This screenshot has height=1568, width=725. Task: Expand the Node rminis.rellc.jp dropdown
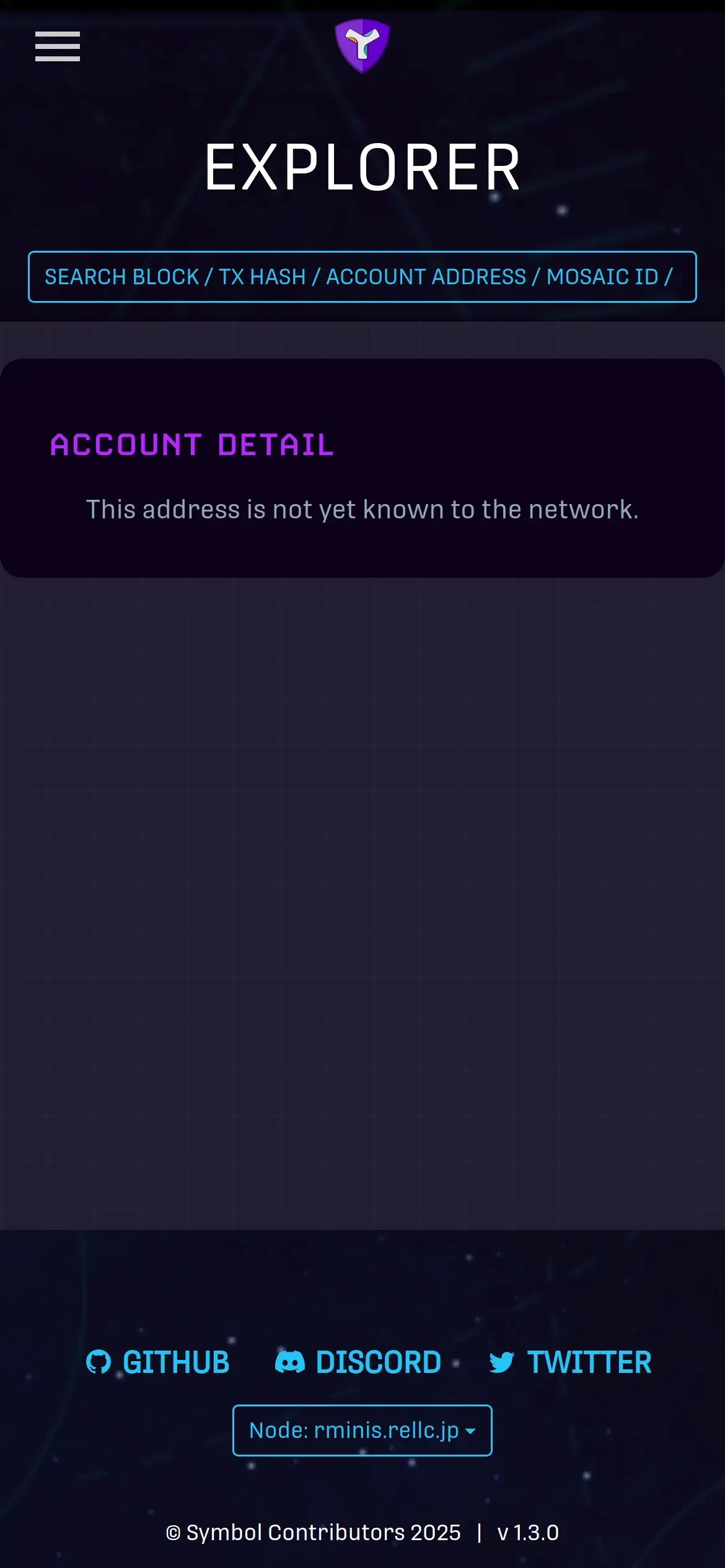tap(362, 1431)
